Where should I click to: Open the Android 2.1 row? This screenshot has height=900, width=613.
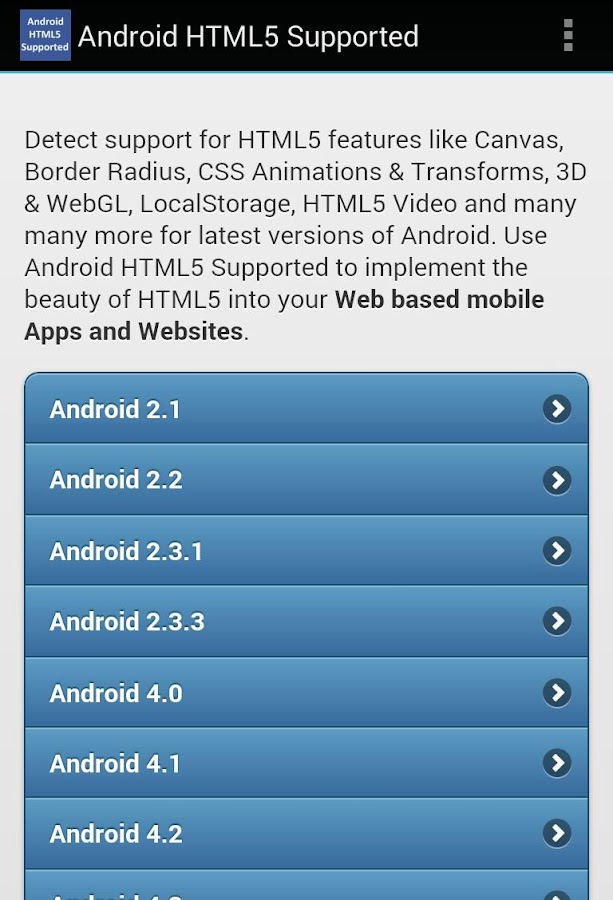click(x=306, y=409)
